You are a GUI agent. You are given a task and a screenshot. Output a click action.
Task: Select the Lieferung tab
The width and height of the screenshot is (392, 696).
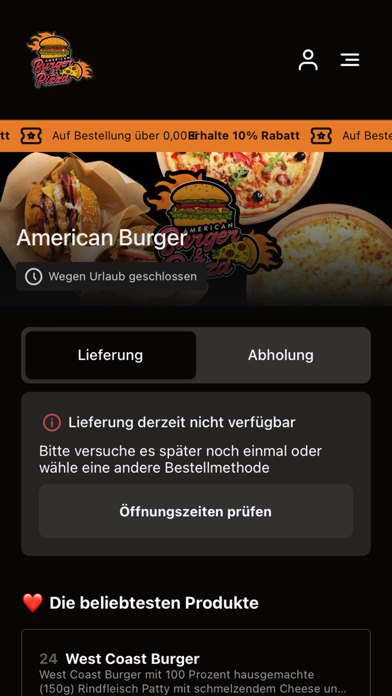coord(111,355)
